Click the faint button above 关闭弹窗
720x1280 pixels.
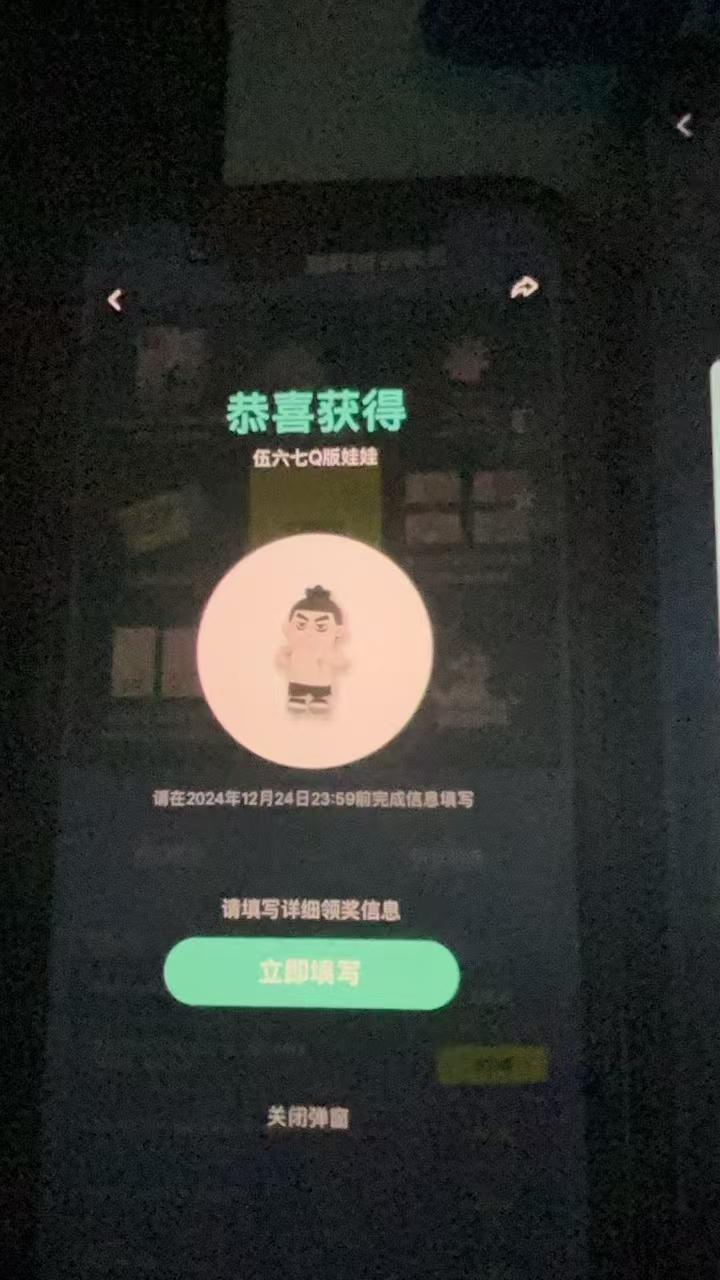492,1066
